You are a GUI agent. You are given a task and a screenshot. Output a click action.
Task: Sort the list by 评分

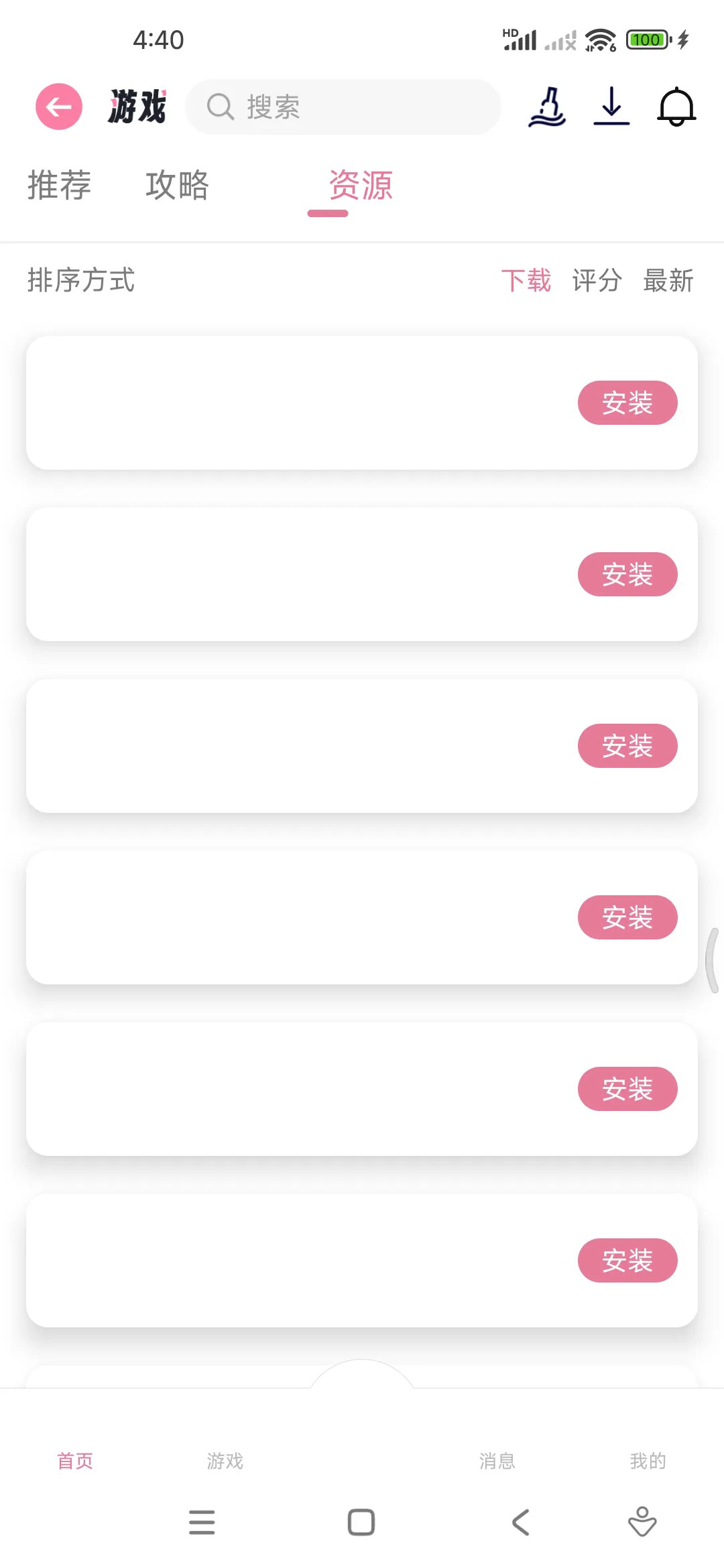(597, 281)
